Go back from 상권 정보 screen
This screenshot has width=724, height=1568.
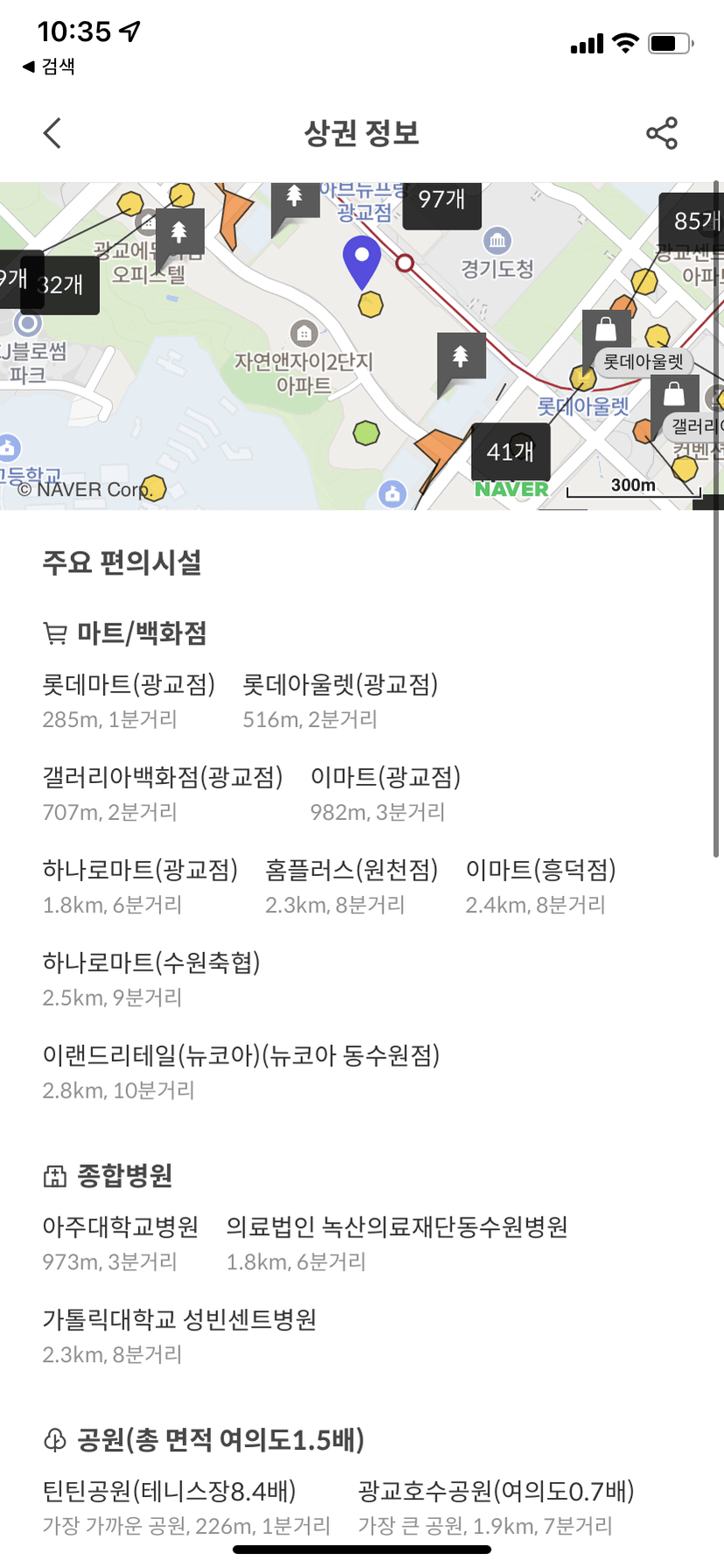[x=53, y=133]
